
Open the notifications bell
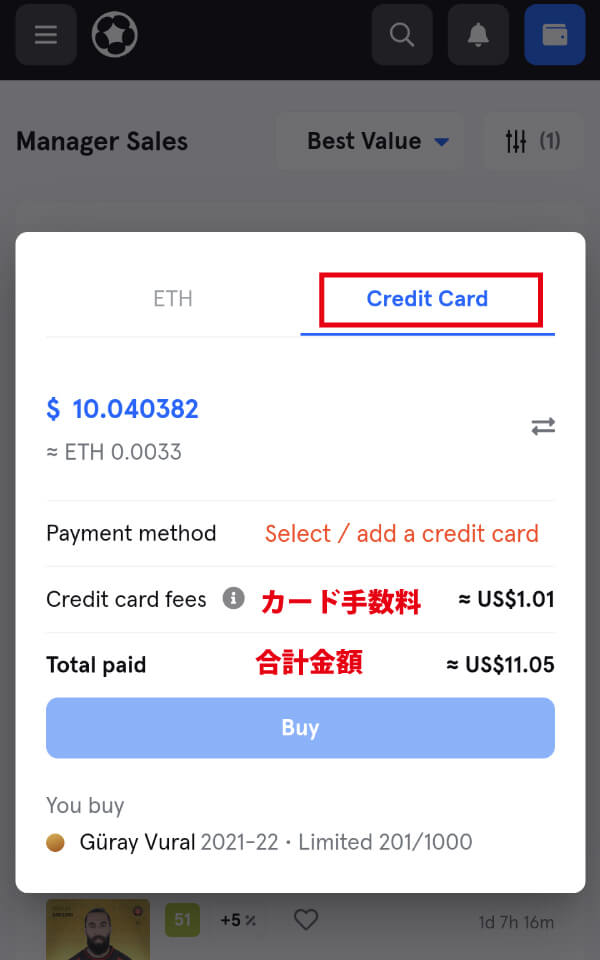478,35
